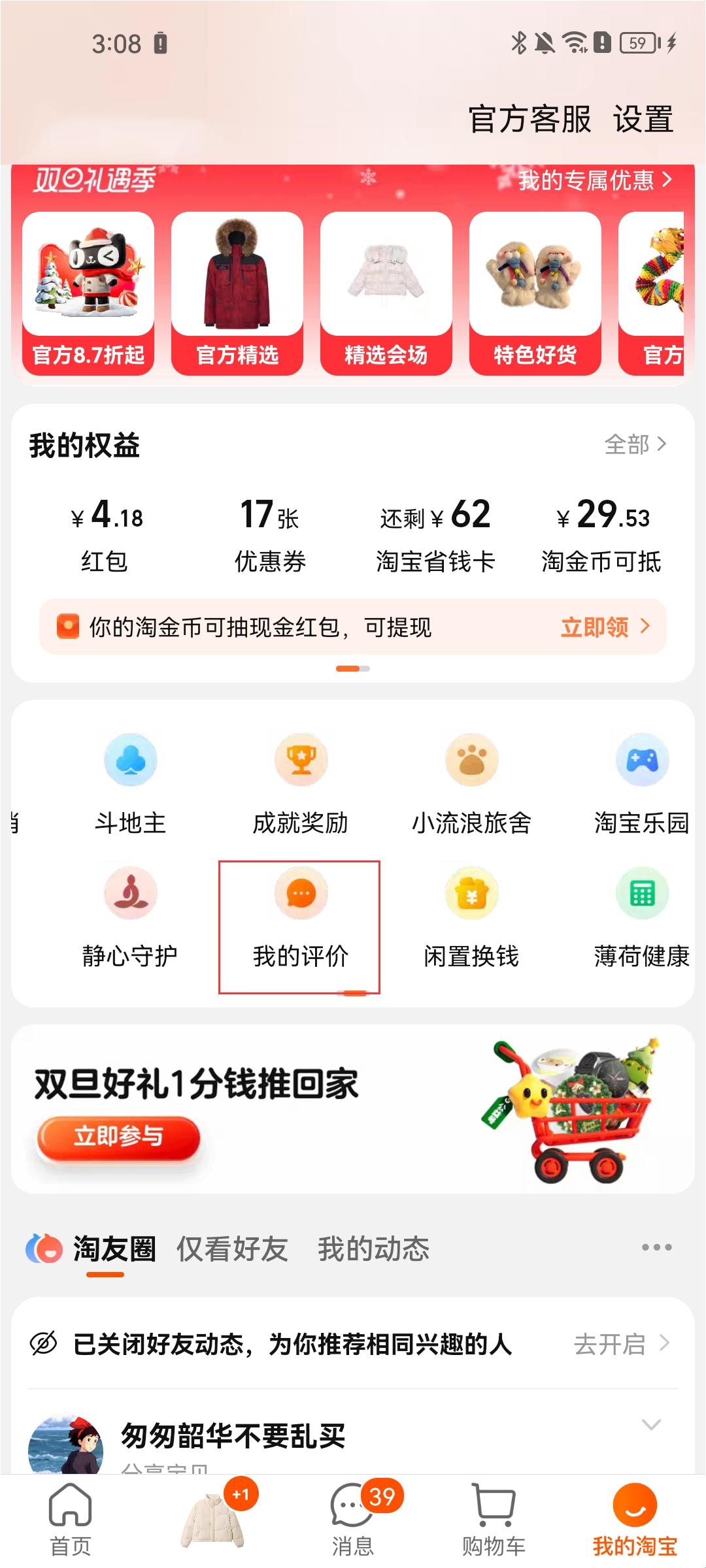Viewport: 706px width, 1568px height.
Task: Open the 特色好货 gloves card
Action: [x=535, y=293]
